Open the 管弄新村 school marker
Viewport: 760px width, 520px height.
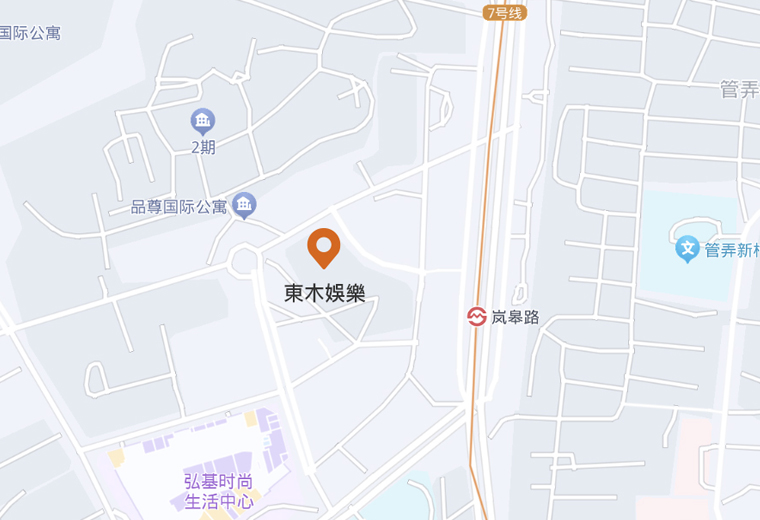(x=687, y=249)
